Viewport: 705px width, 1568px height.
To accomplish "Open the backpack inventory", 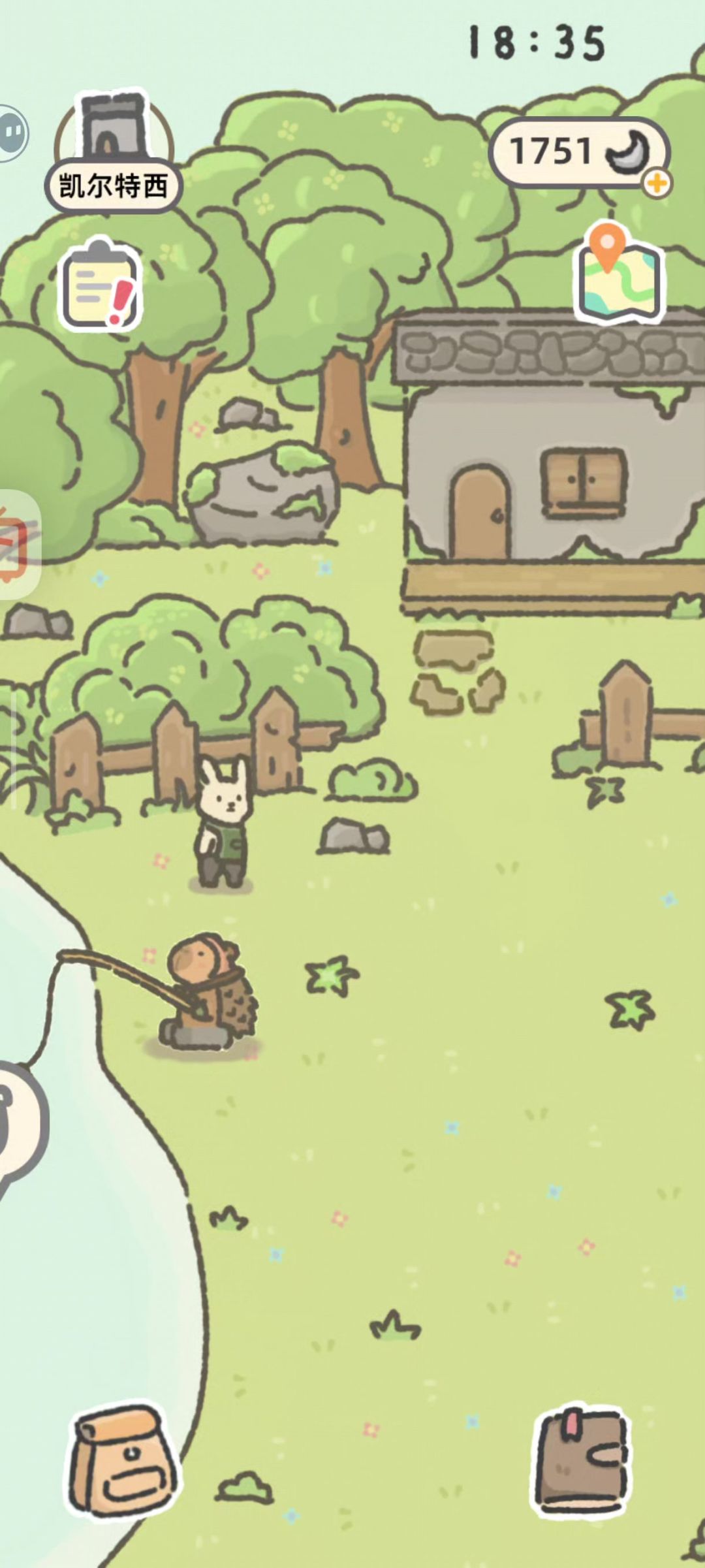I will point(122,1462).
